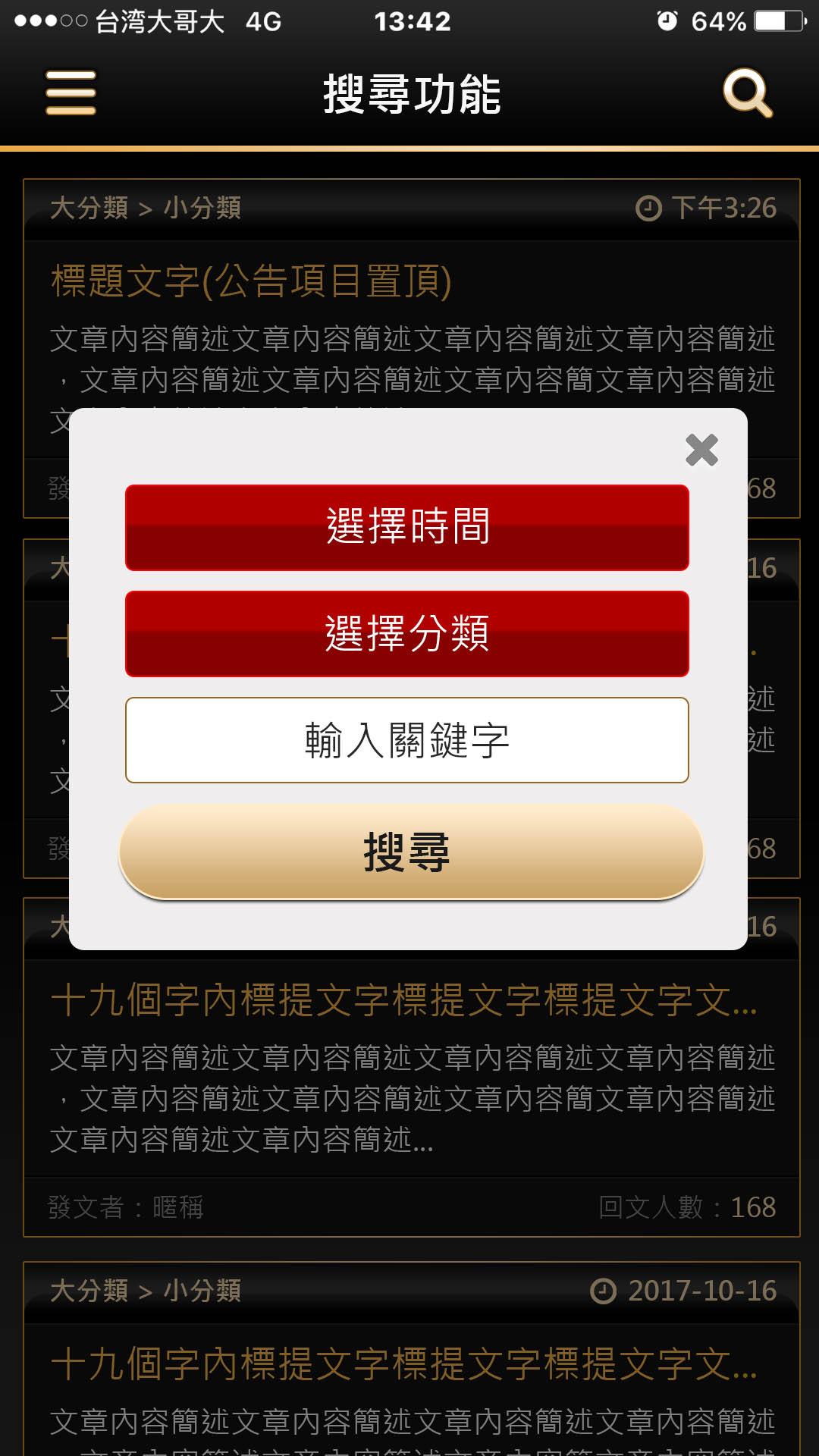Screen dimensions: 819x1456
Task: Open the post with 168 replies
Action: [x=403, y=1001]
